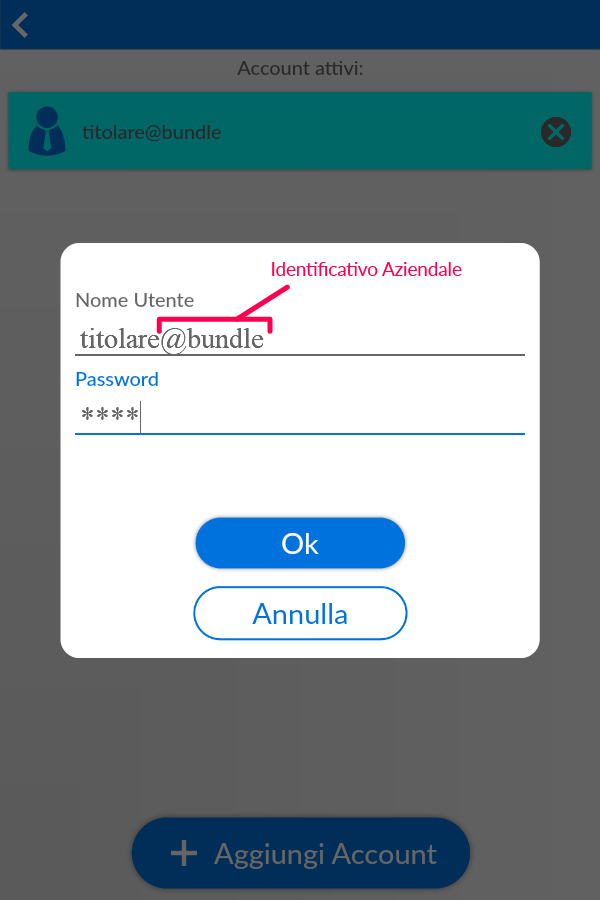The height and width of the screenshot is (900, 600).
Task: Remove the titolare@bundle account
Action: coord(556,132)
